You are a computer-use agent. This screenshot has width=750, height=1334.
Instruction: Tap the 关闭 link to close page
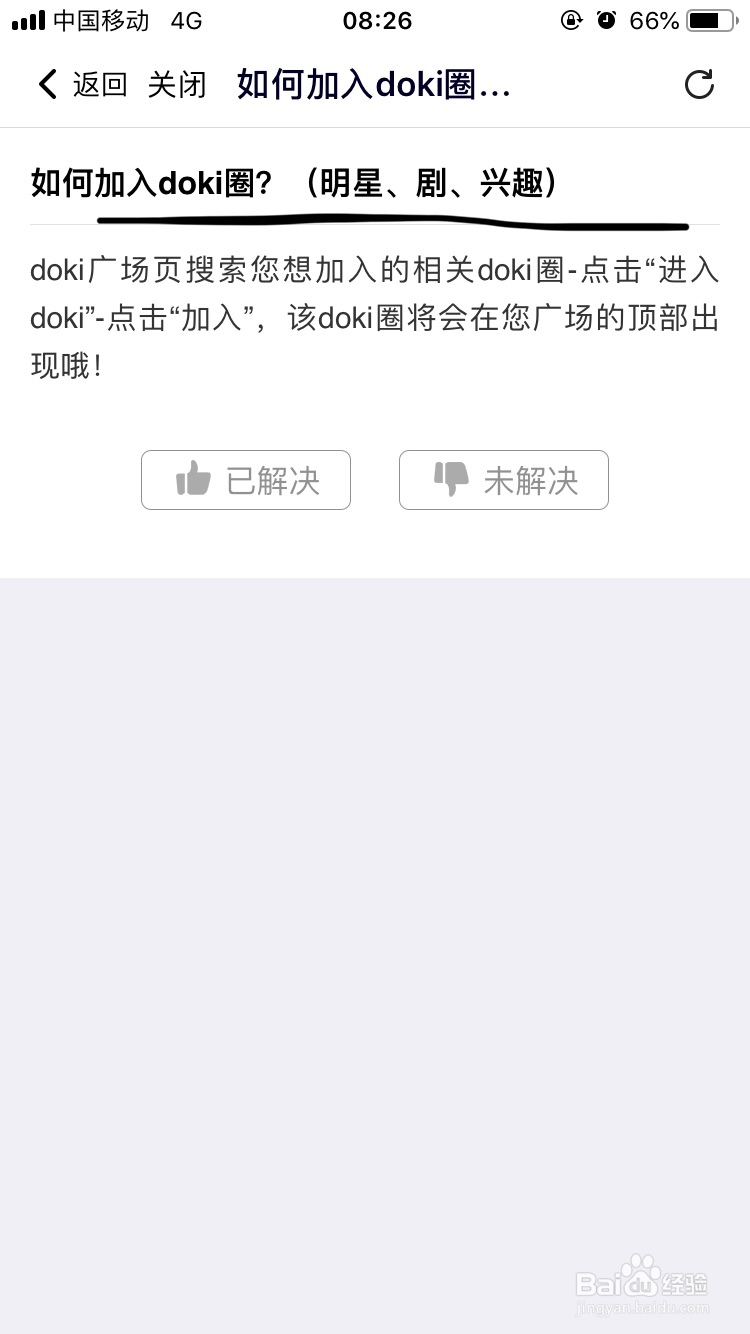(177, 85)
